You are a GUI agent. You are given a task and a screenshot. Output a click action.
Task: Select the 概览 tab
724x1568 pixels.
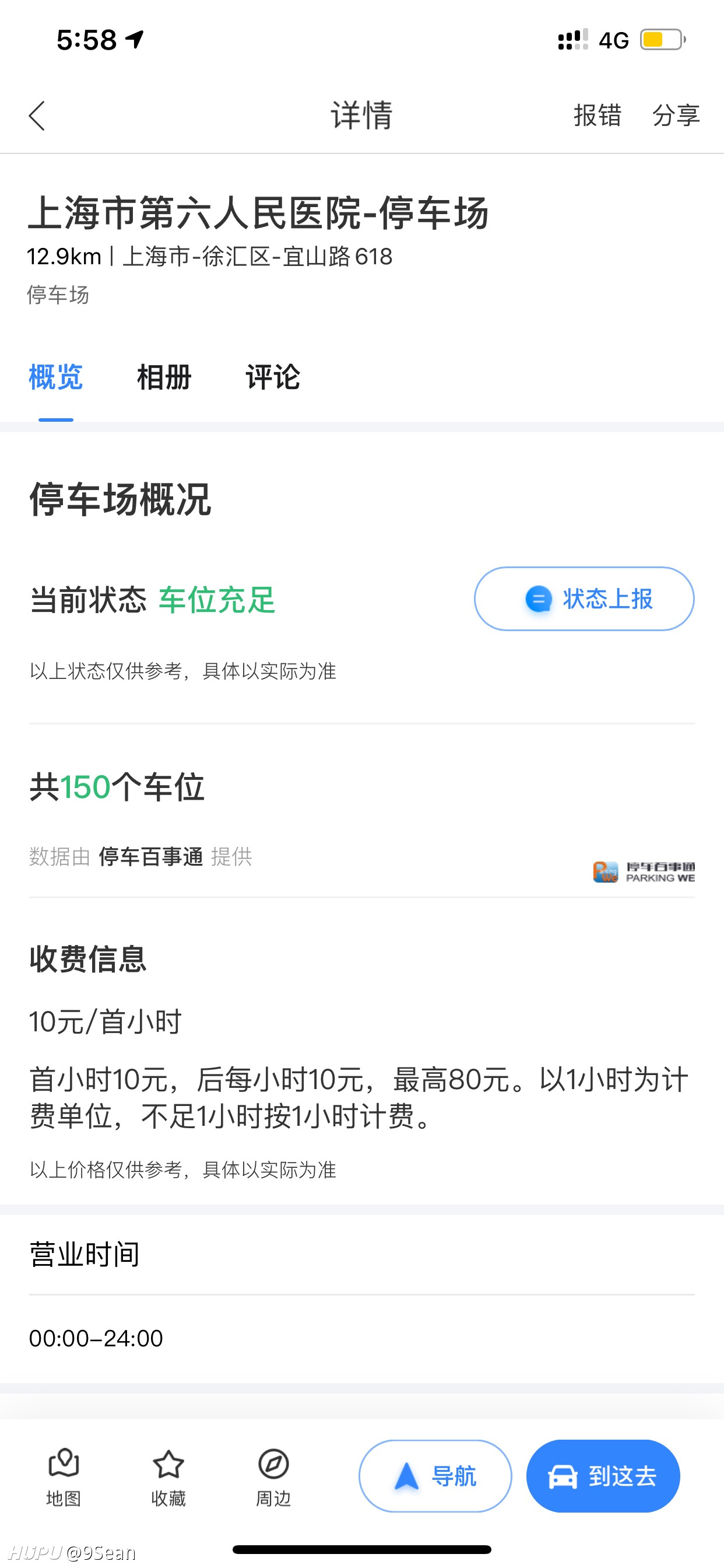click(56, 377)
